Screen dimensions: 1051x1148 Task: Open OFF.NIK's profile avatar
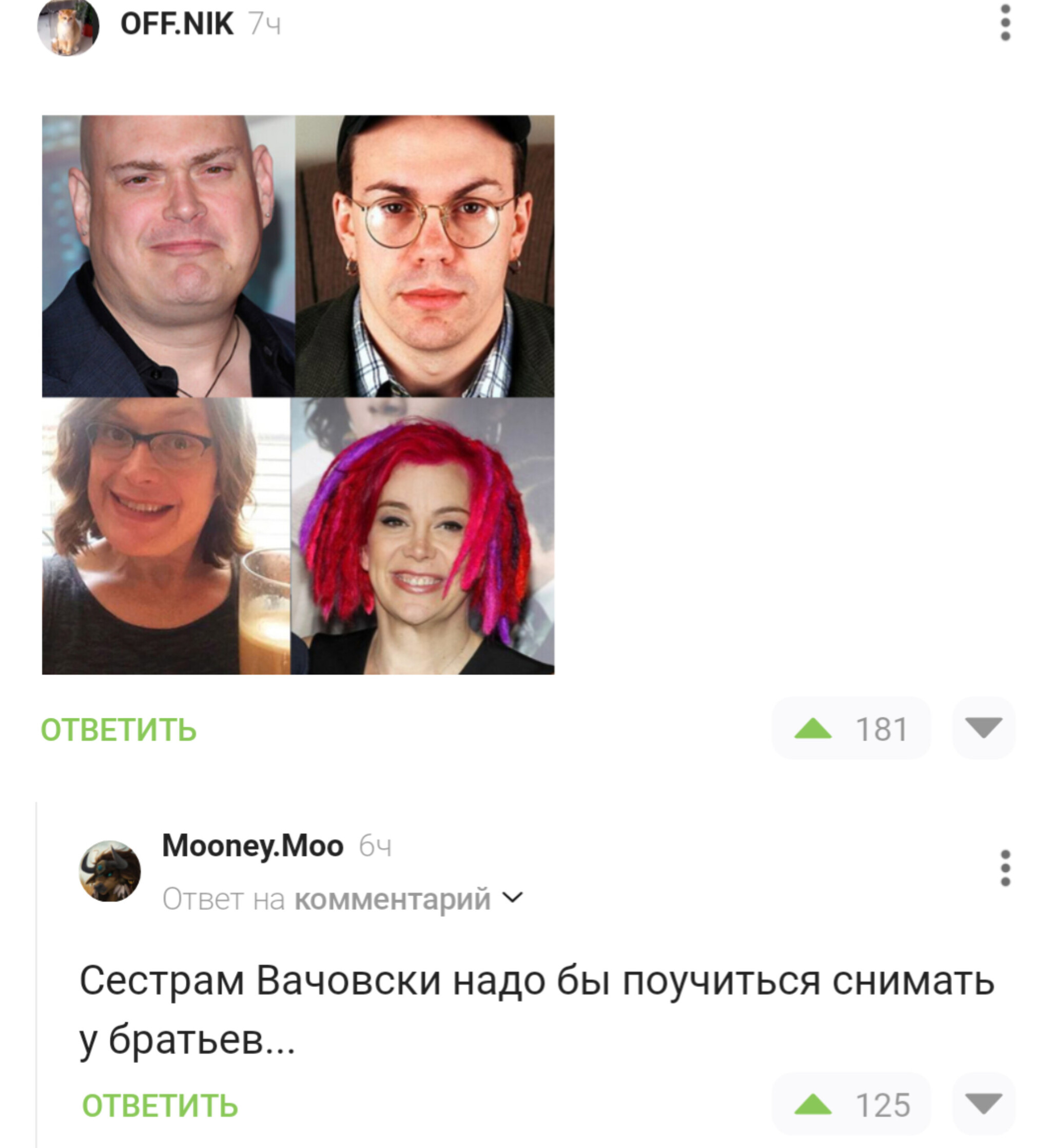tap(68, 26)
